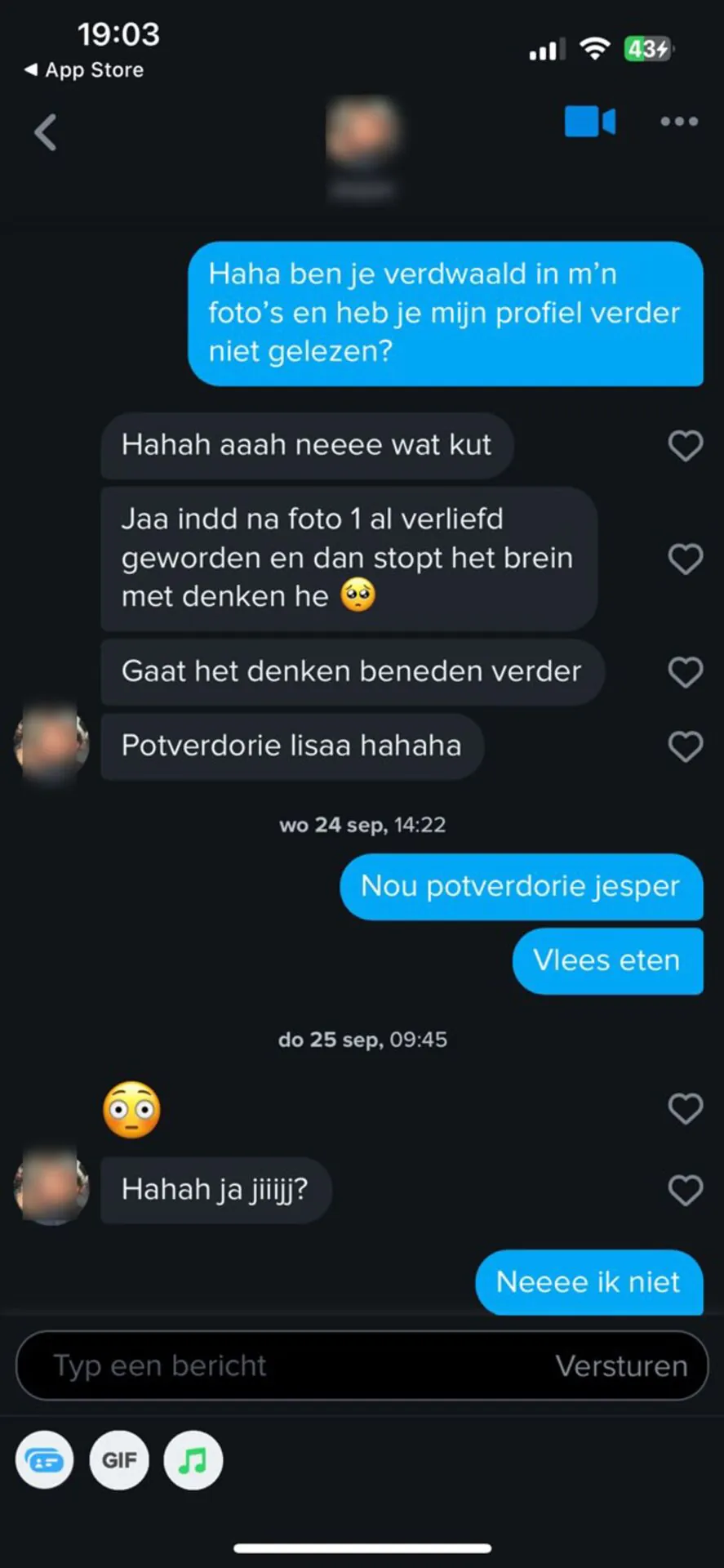724x1568 pixels.
Task: Open the three-dot overflow menu
Action: coord(679,122)
